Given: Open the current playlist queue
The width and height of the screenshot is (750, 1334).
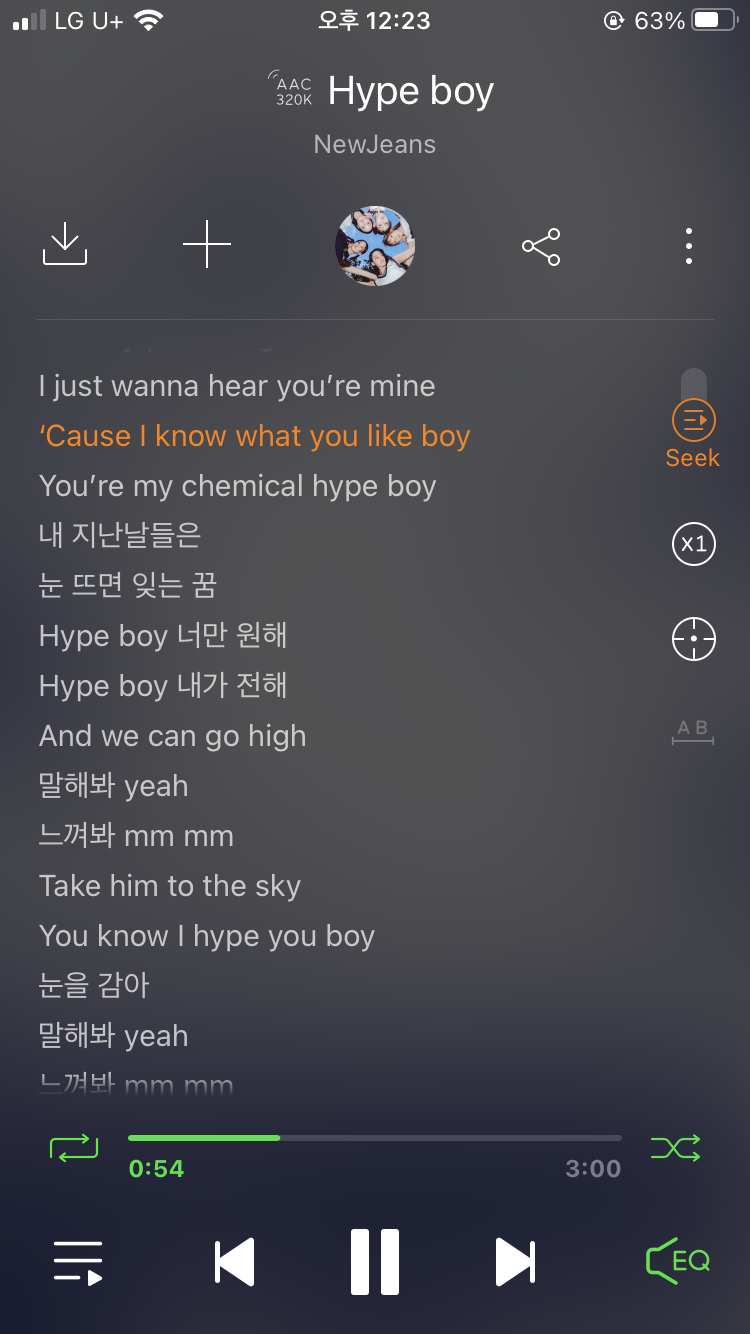Looking at the screenshot, I should pyautogui.click(x=78, y=1262).
